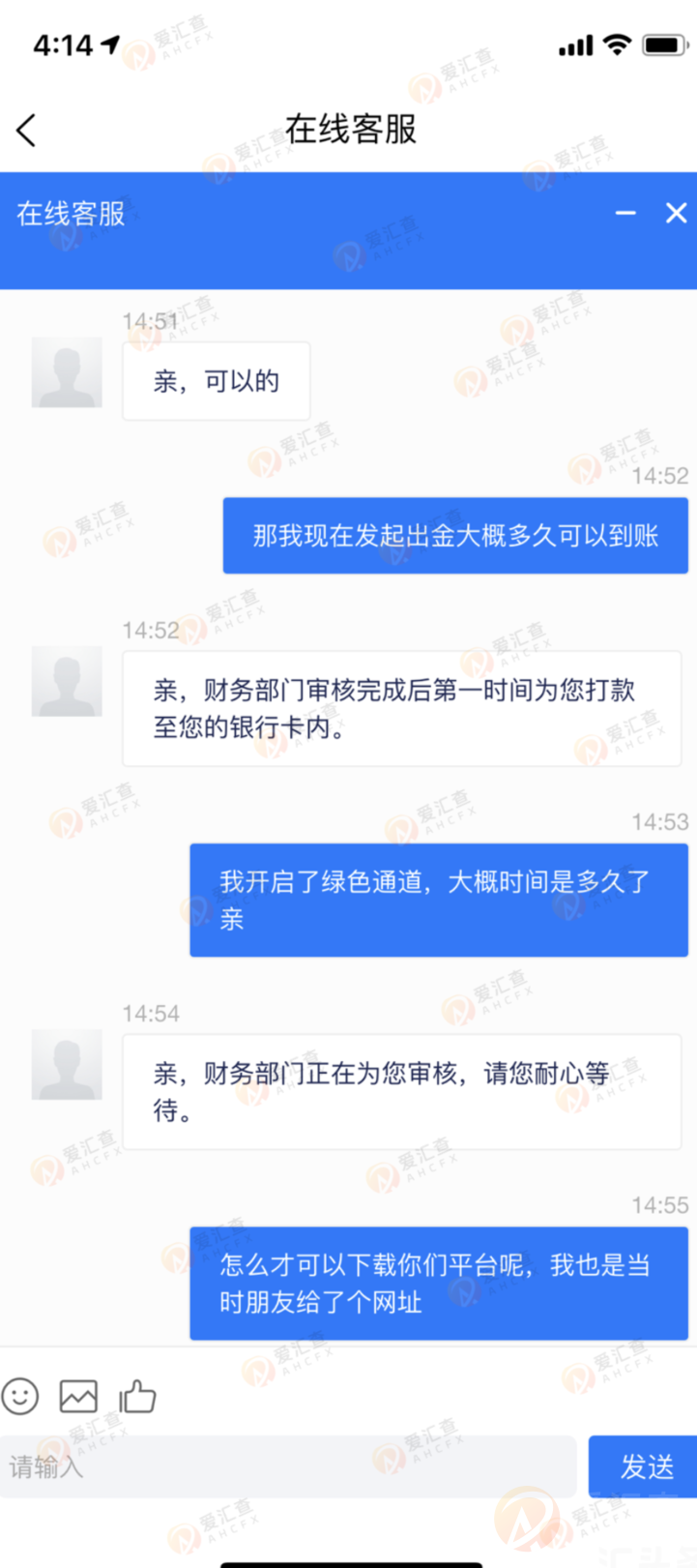The height and width of the screenshot is (1568, 697).
Task: Focus the 请输入 message field
Action: coord(288,1466)
